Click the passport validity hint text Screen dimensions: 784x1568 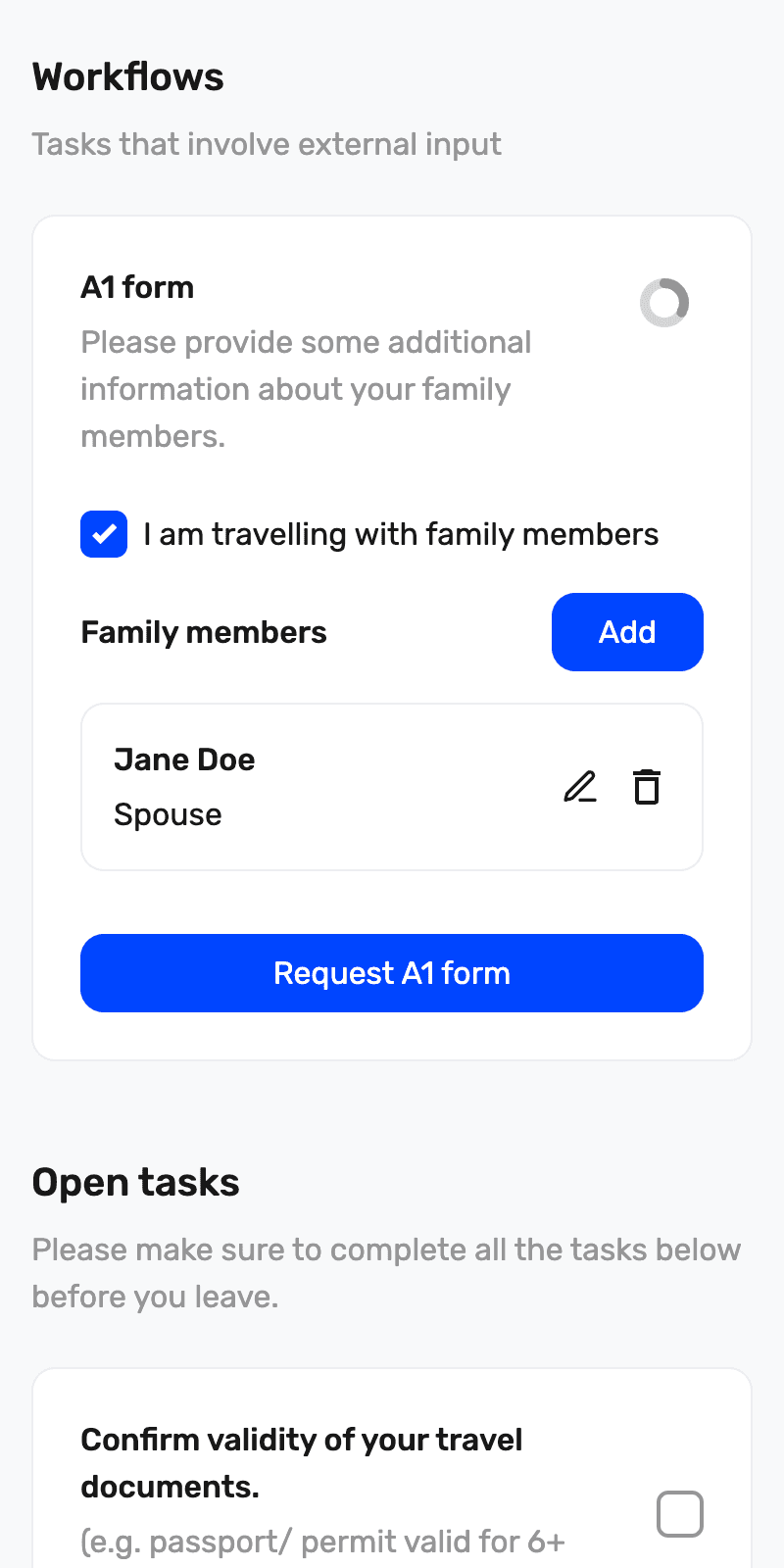[323, 1541]
